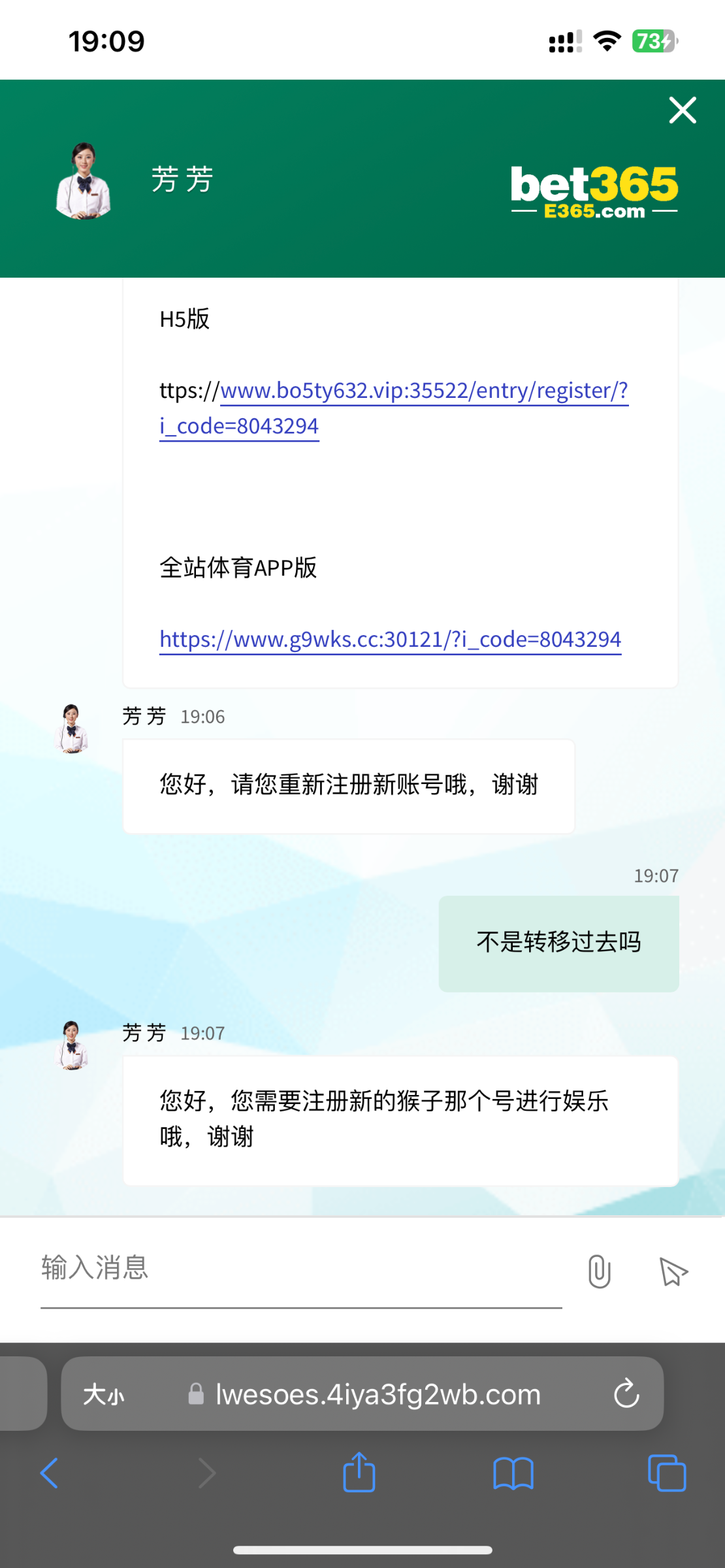Show all open Safari tabs
The height and width of the screenshot is (1568, 725).
click(667, 1473)
